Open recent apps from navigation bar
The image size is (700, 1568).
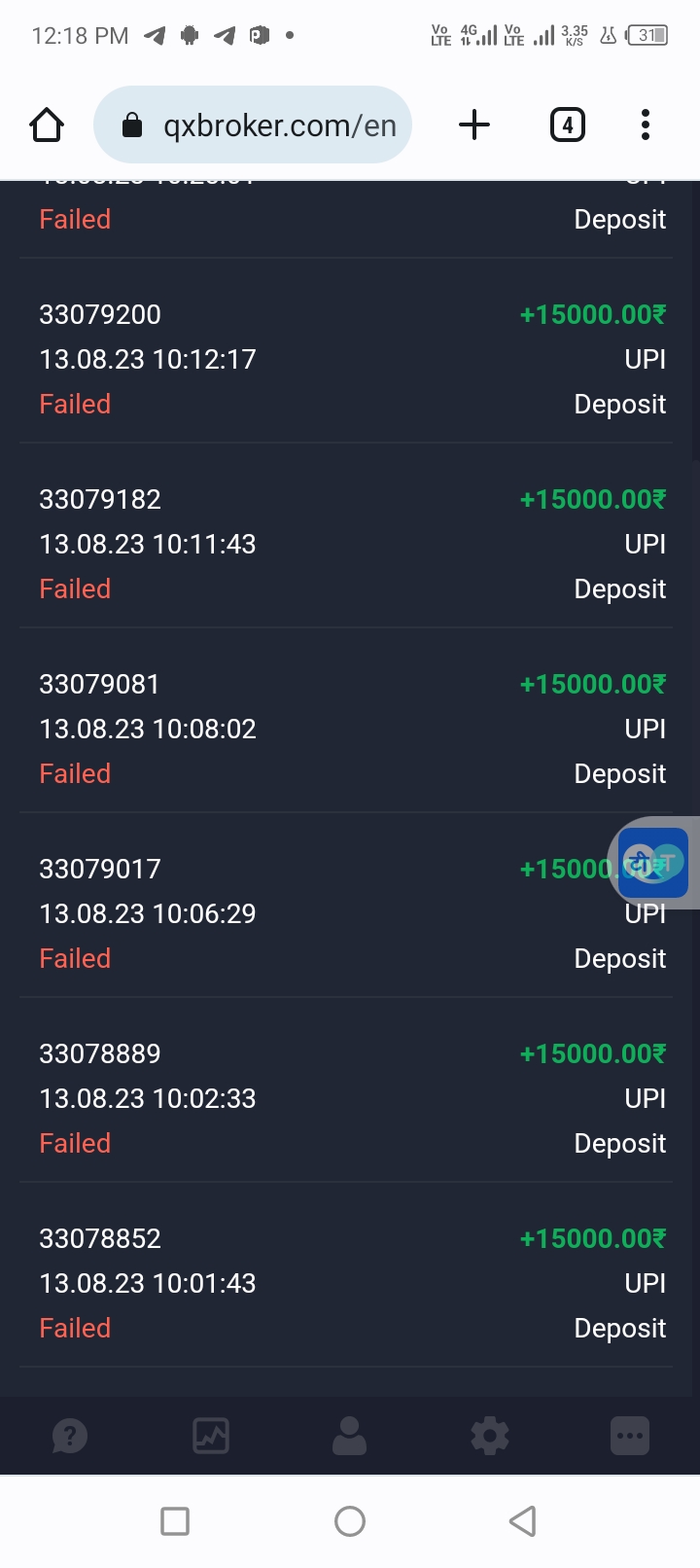coord(175,1520)
